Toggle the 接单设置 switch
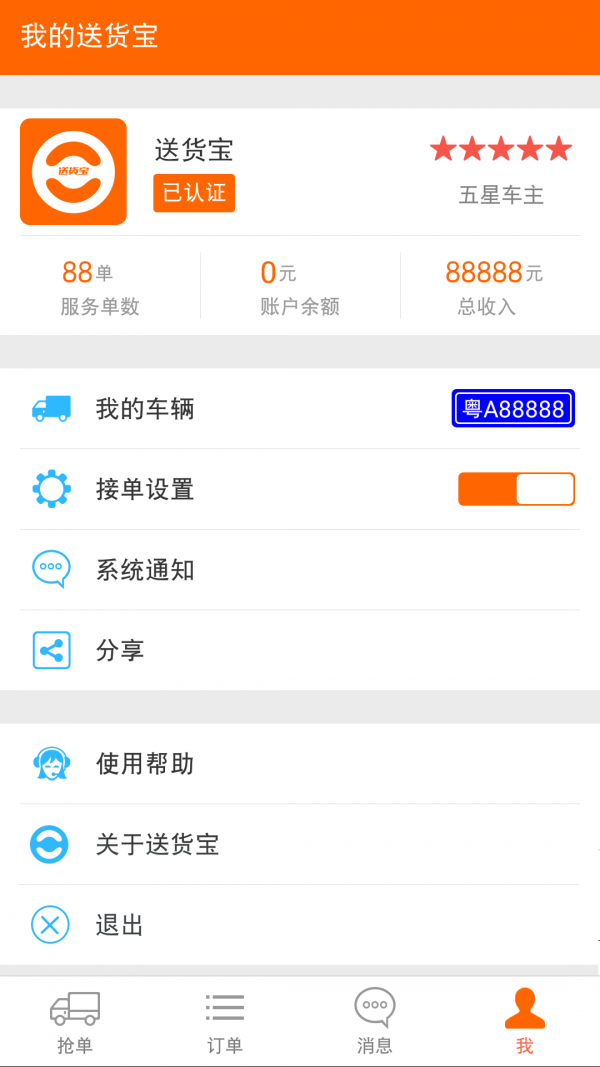The image size is (600, 1067). point(516,489)
